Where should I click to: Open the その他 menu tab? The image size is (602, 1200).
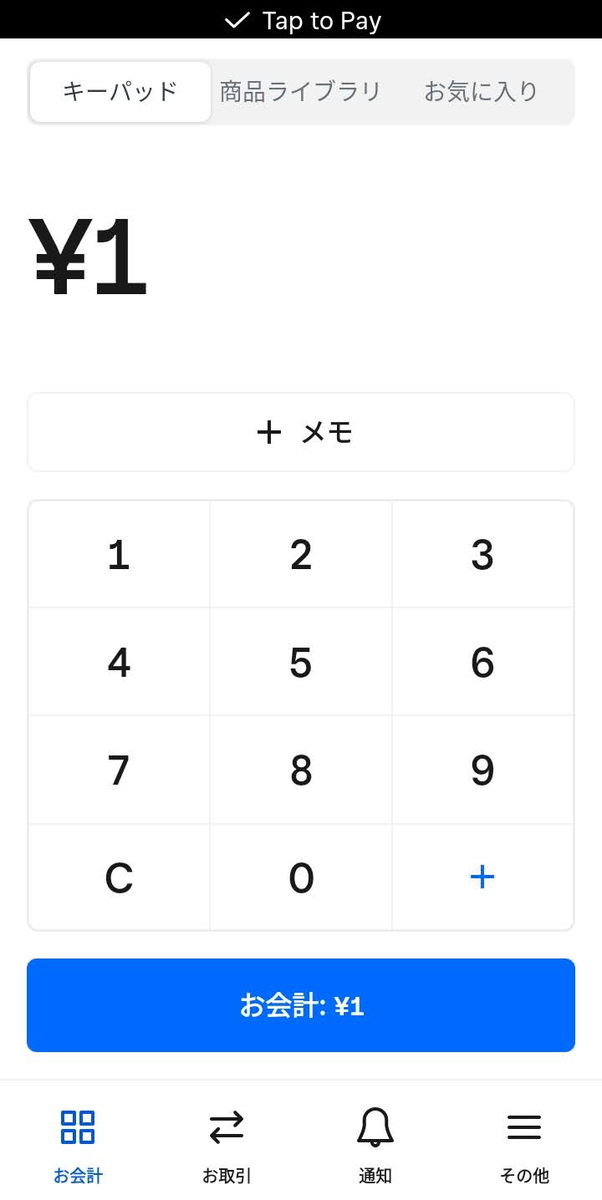tap(524, 1145)
